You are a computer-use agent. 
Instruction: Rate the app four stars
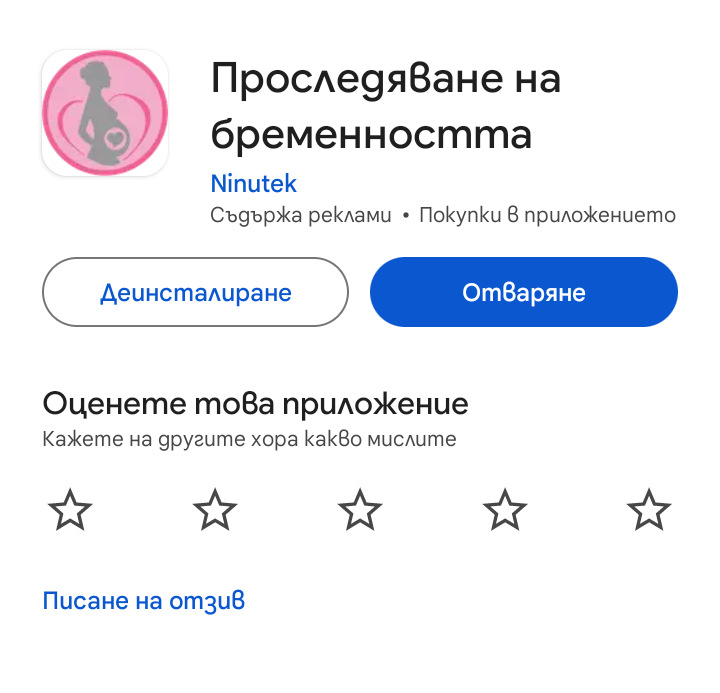point(505,510)
